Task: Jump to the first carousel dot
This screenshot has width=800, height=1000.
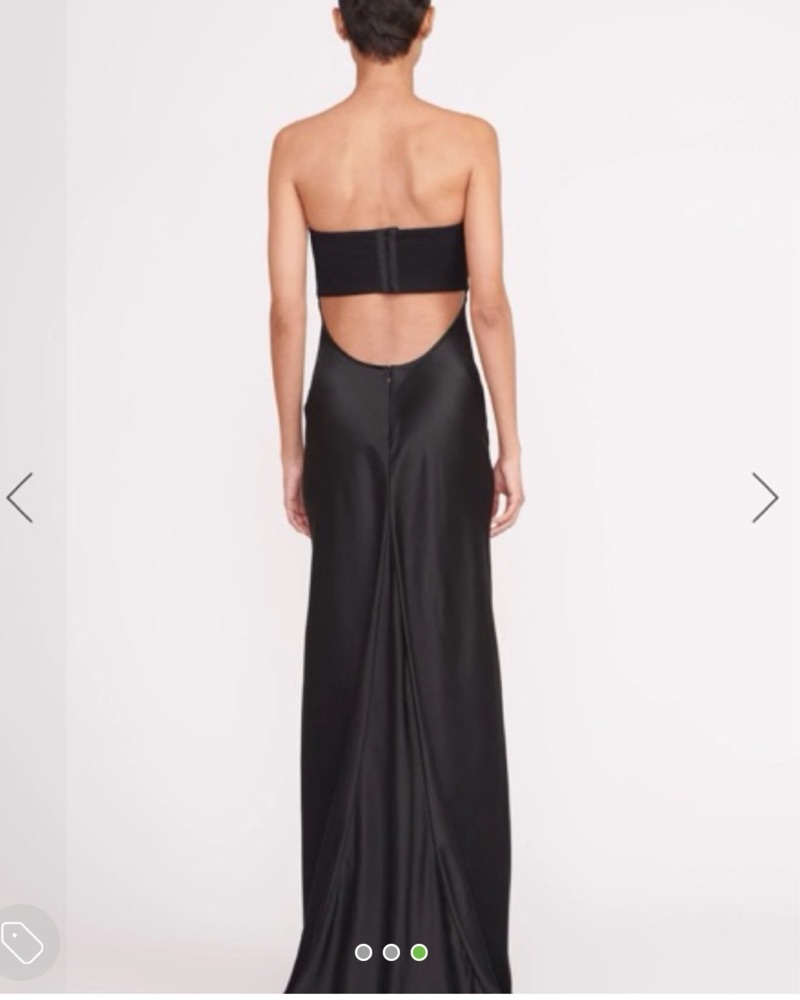Action: tap(364, 952)
